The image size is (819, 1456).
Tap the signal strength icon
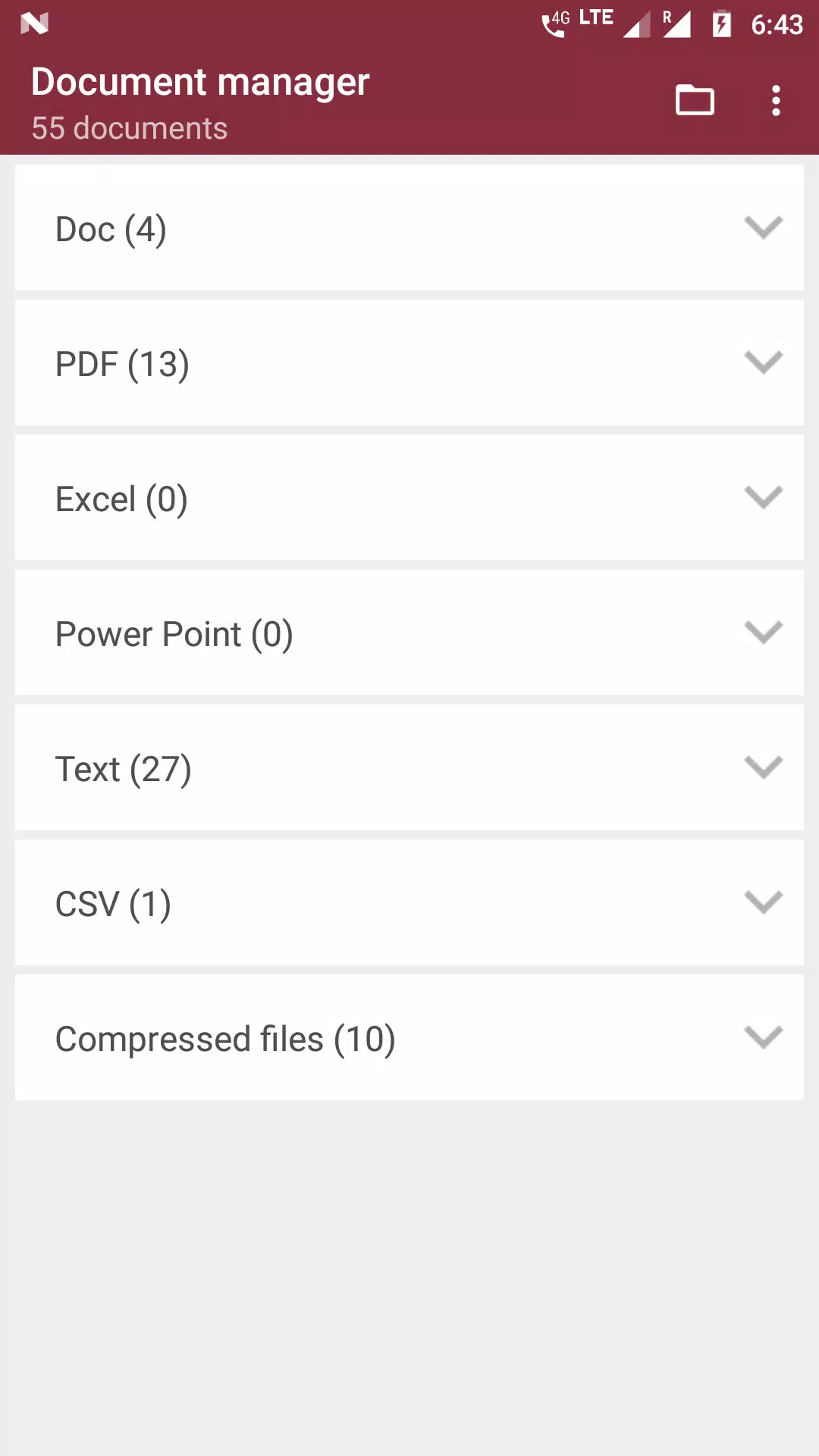[x=636, y=24]
